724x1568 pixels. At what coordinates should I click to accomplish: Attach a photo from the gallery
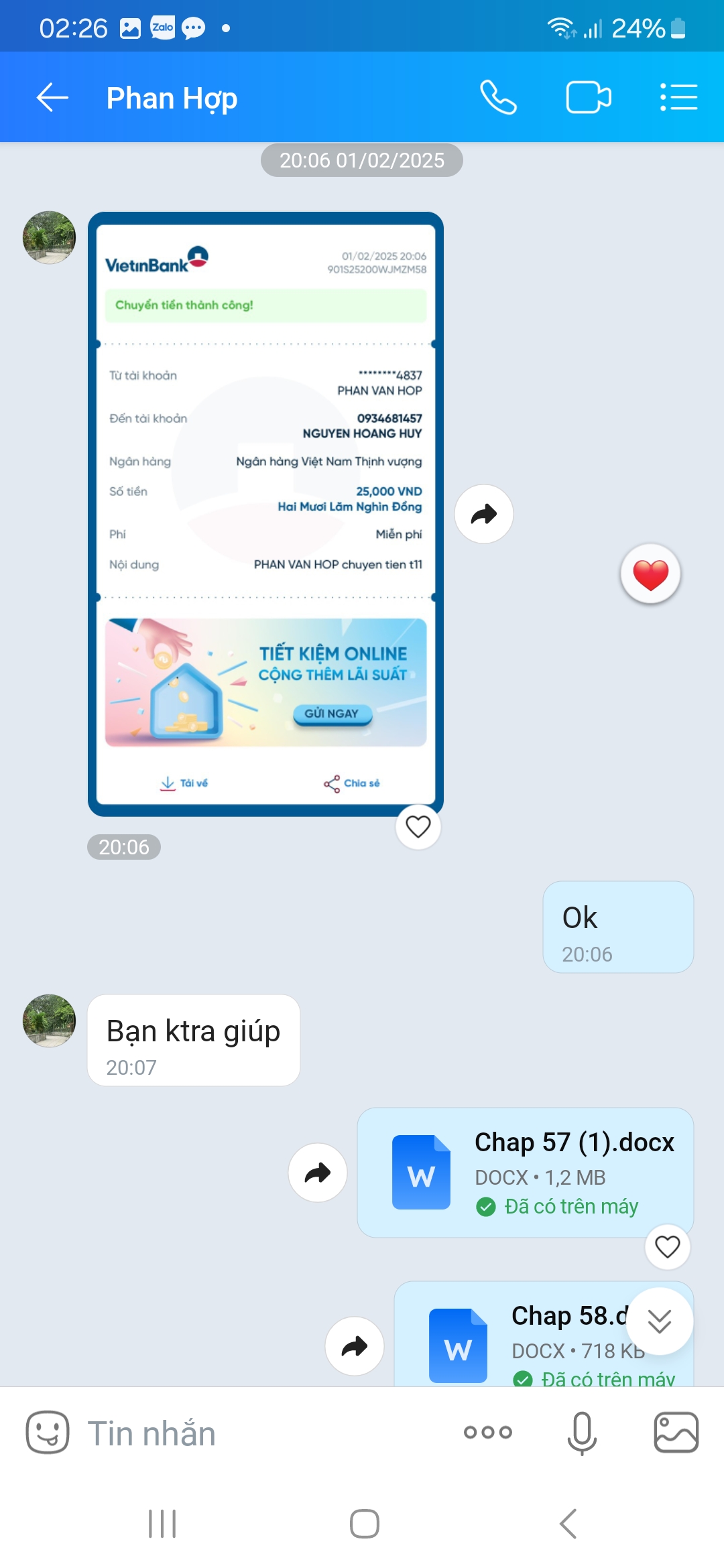click(x=676, y=1433)
